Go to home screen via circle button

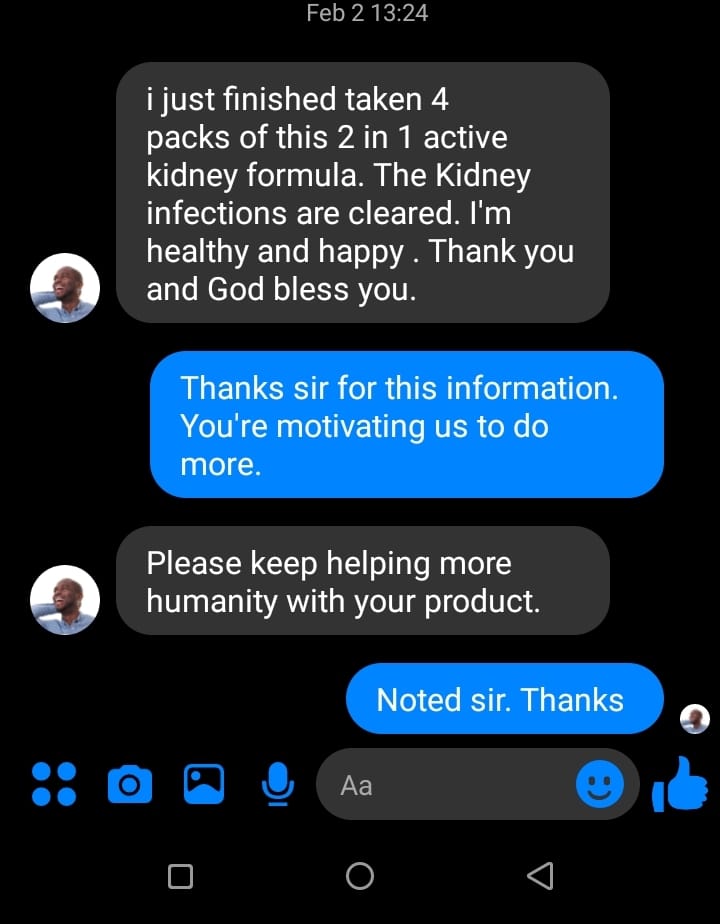(360, 876)
